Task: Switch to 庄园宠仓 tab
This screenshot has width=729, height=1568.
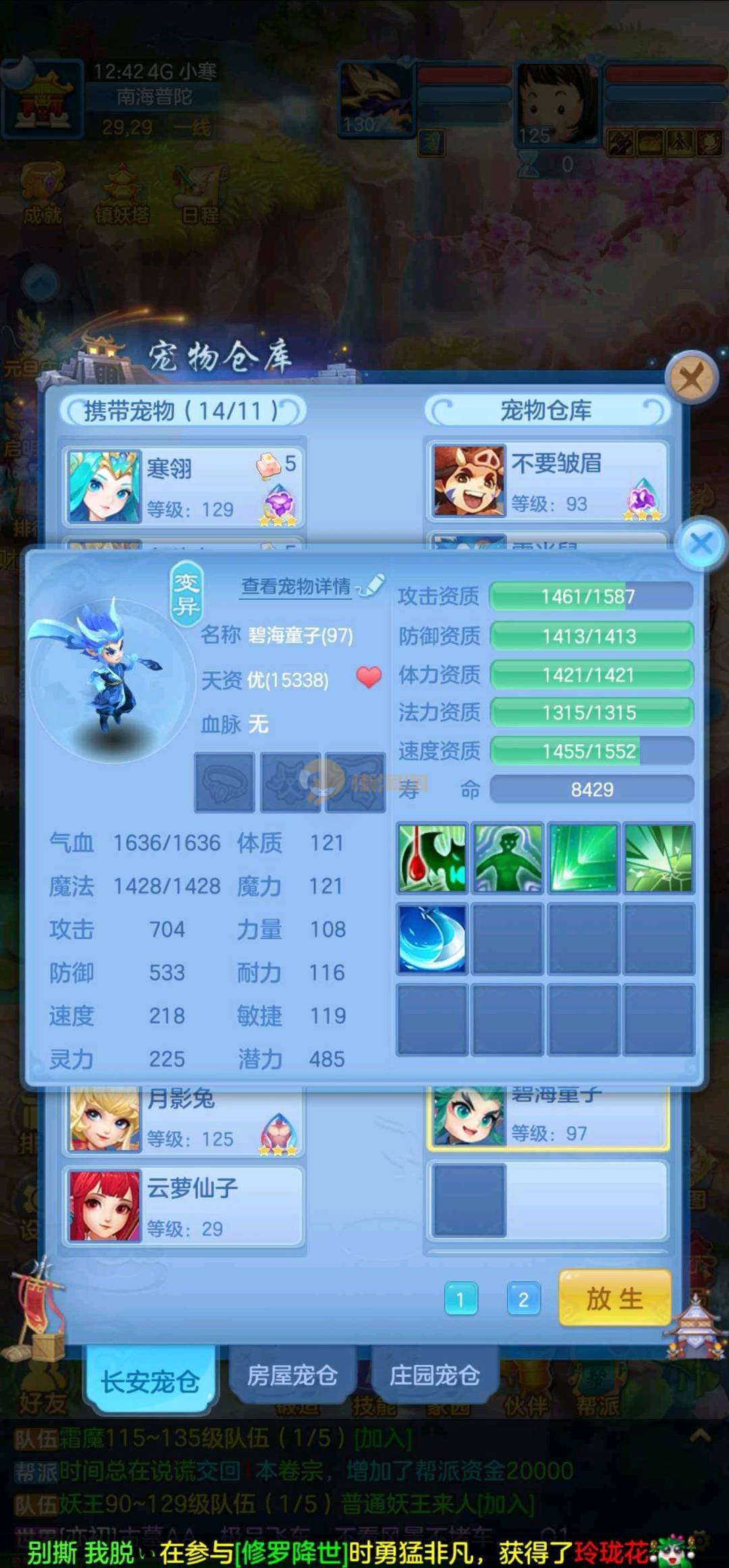Action: [x=435, y=1374]
